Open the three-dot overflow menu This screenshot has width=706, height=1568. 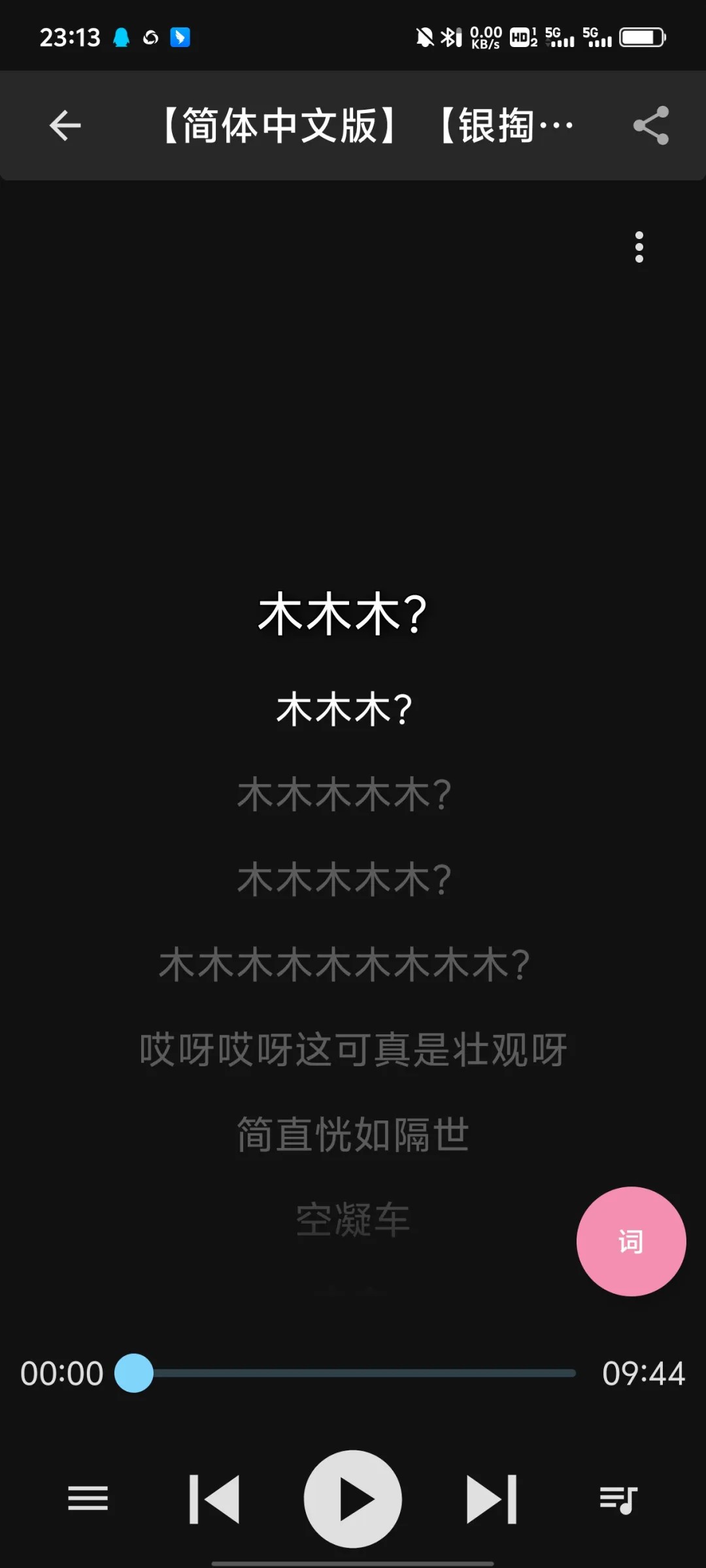639,247
